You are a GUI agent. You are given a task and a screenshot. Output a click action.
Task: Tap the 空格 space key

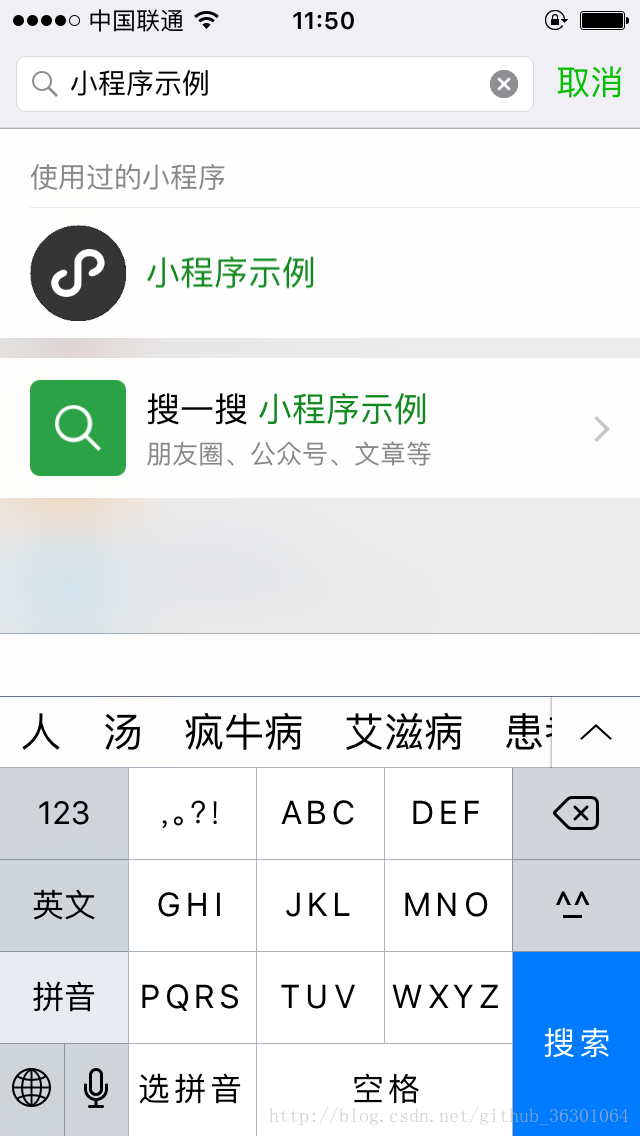pos(385,1088)
